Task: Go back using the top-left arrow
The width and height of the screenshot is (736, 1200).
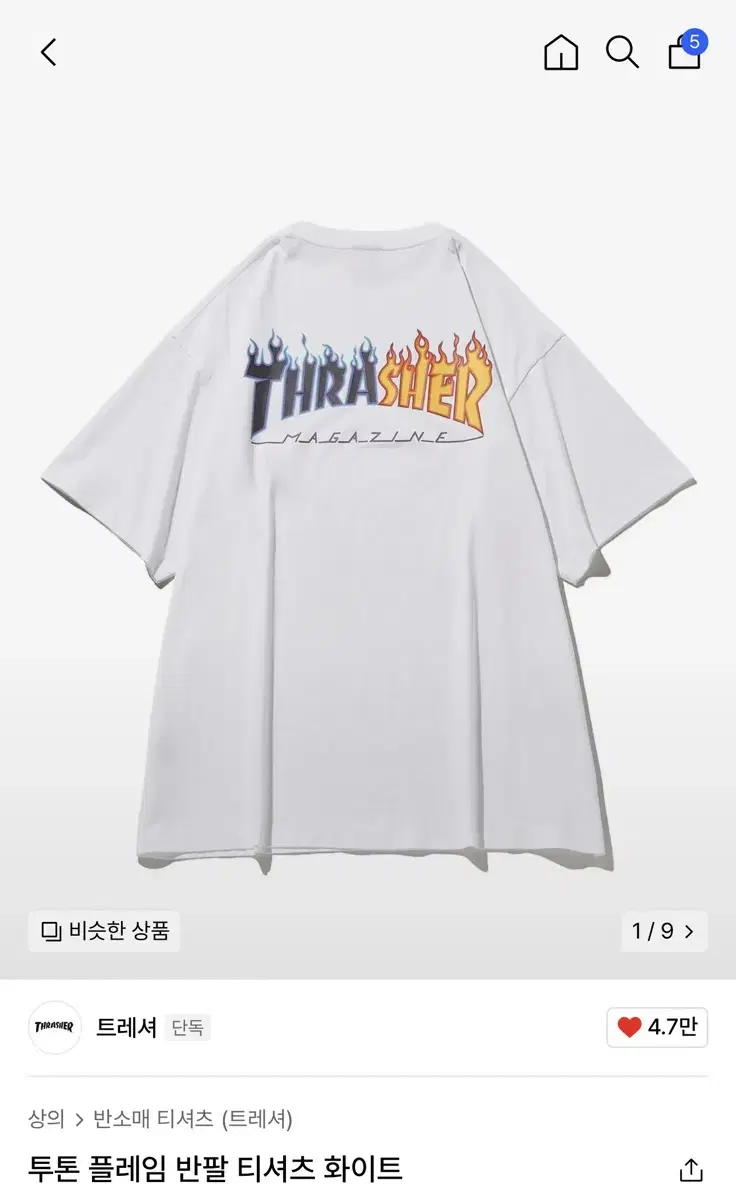Action: [x=48, y=52]
